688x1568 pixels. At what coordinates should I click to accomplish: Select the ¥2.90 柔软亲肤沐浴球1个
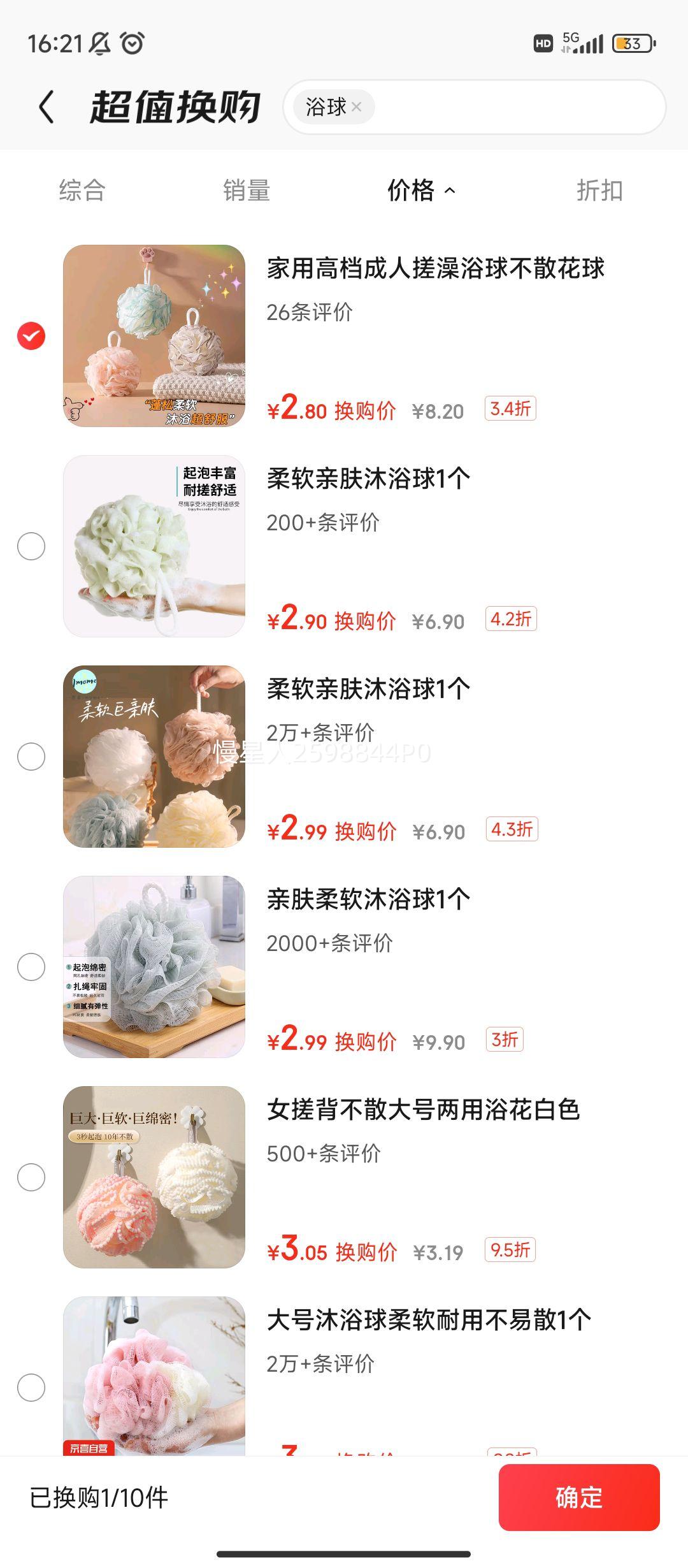click(x=31, y=546)
